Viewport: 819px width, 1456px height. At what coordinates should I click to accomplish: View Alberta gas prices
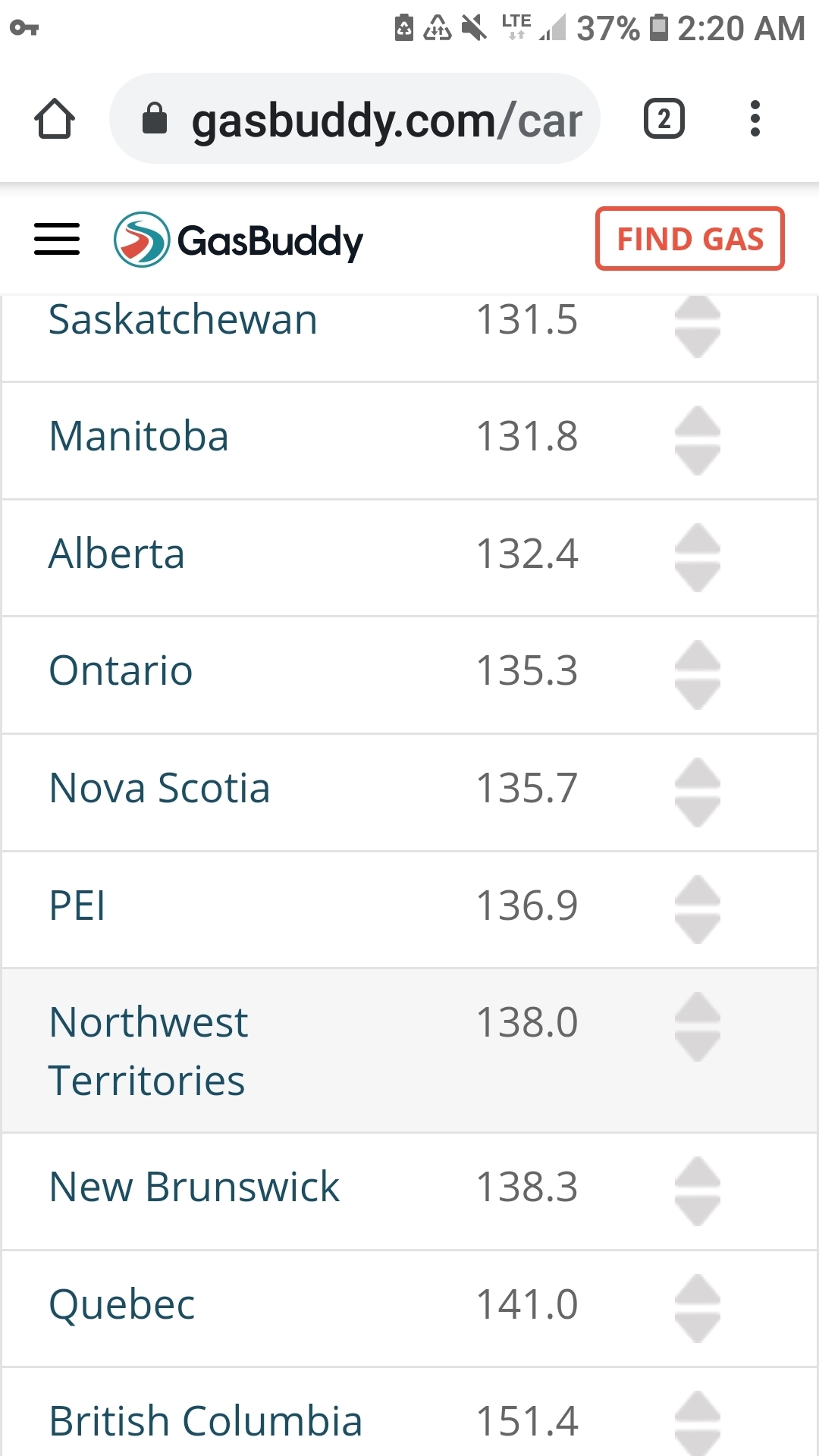117,554
